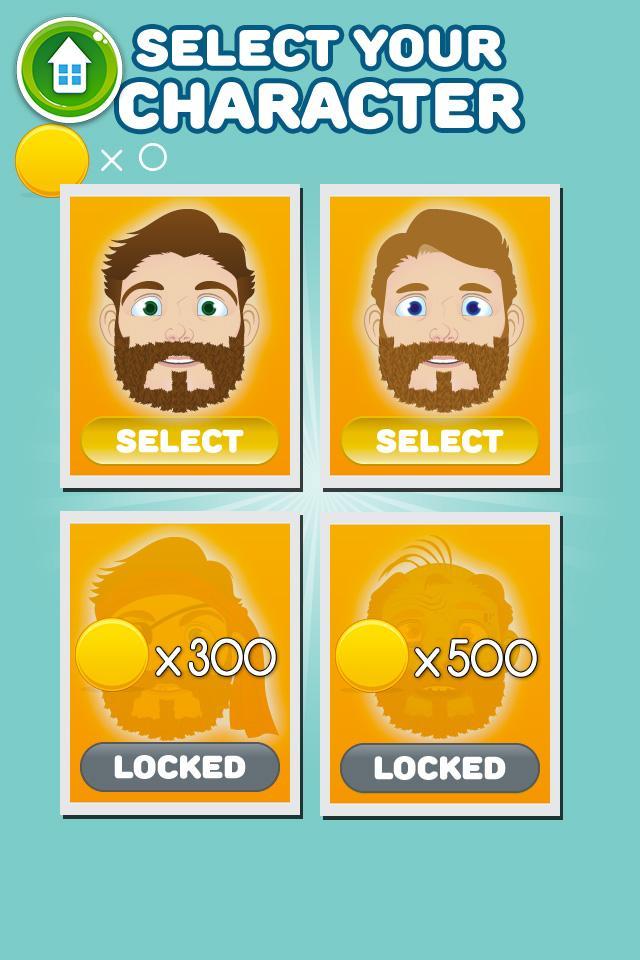Select the light-brown-haired blue-eyed character
This screenshot has height=960, width=640.
(x=440, y=441)
